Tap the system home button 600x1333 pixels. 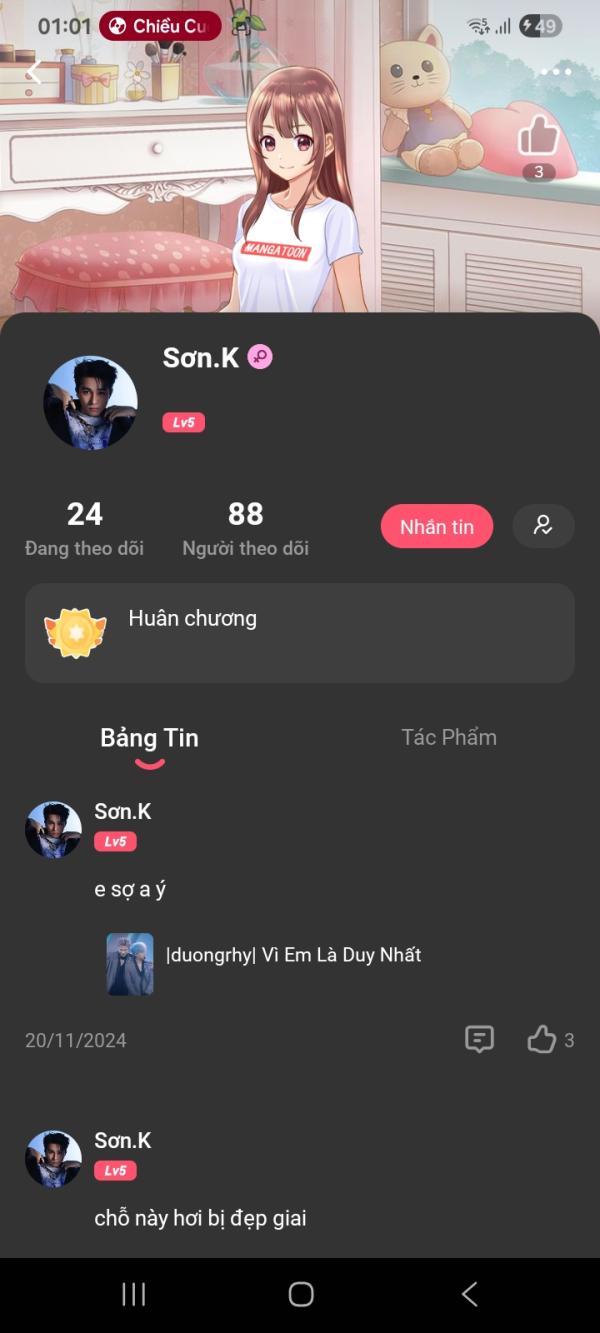301,1294
